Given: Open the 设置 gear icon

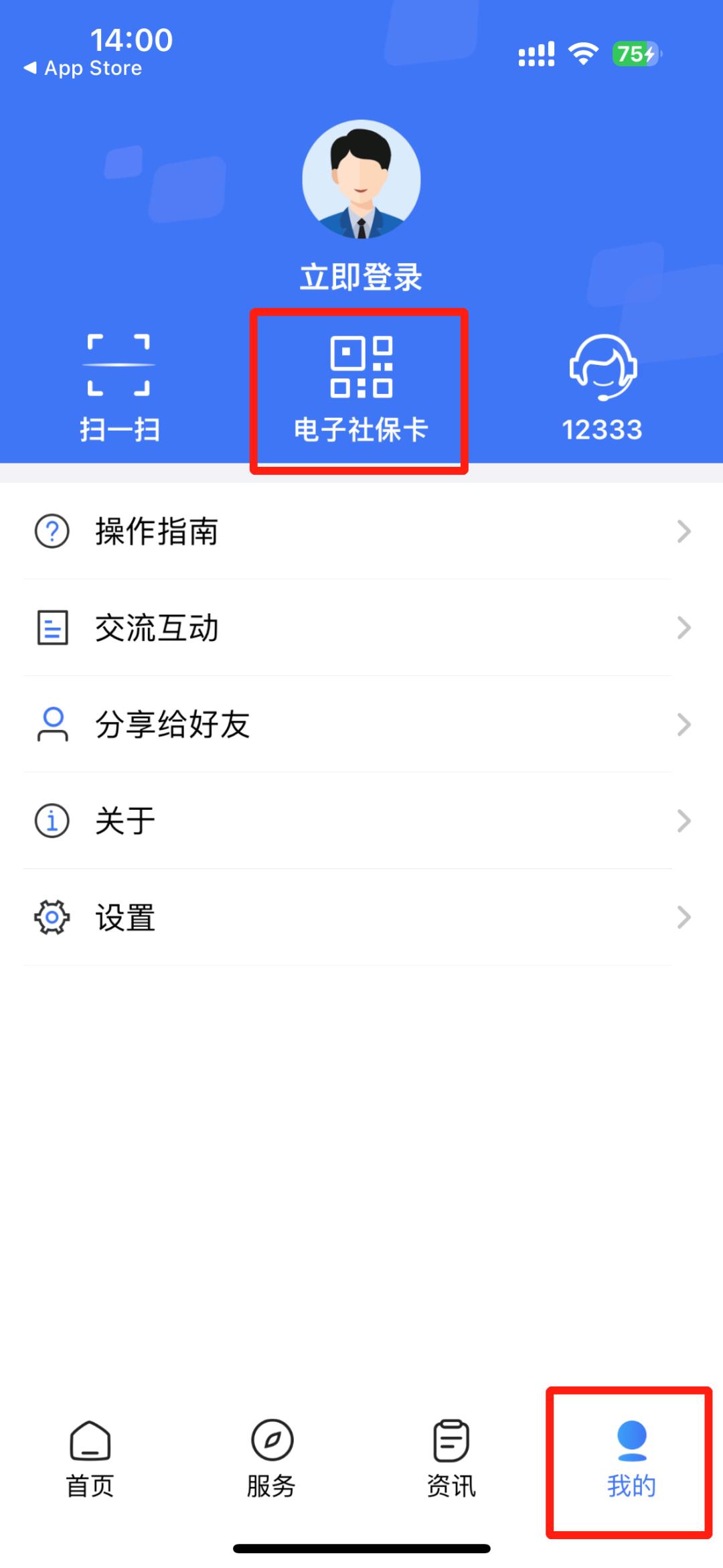Looking at the screenshot, I should point(51,918).
